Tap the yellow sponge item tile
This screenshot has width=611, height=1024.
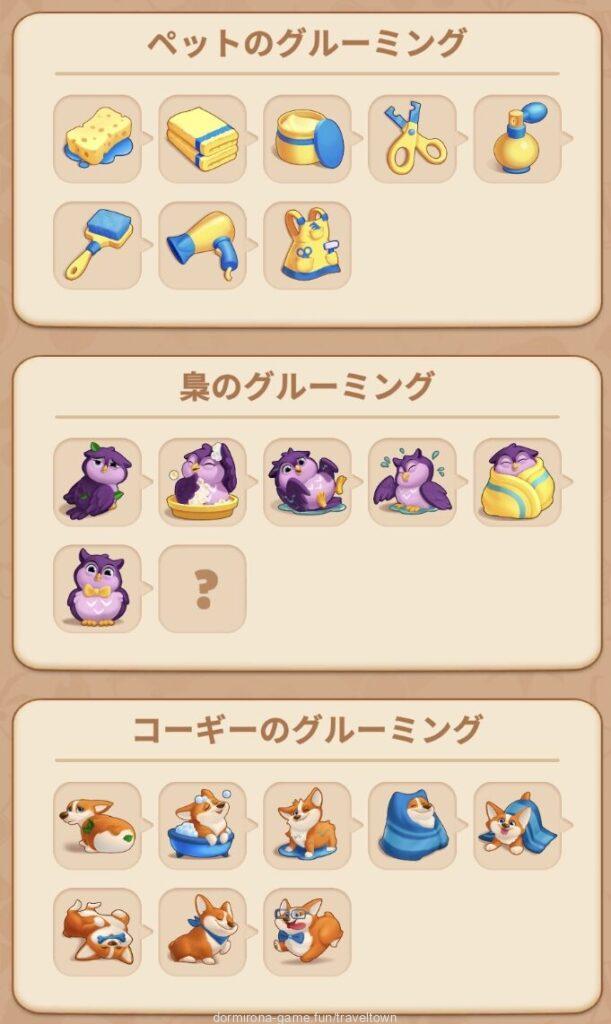coord(97,139)
